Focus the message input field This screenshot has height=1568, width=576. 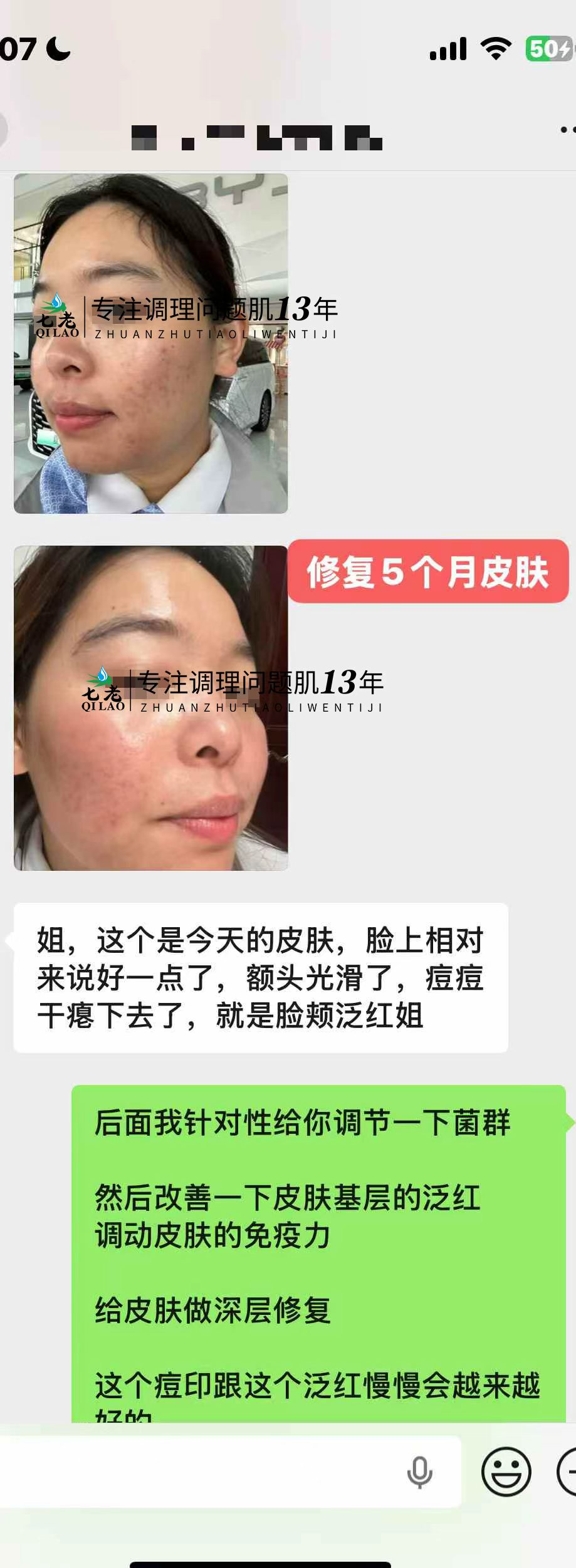(201, 1472)
